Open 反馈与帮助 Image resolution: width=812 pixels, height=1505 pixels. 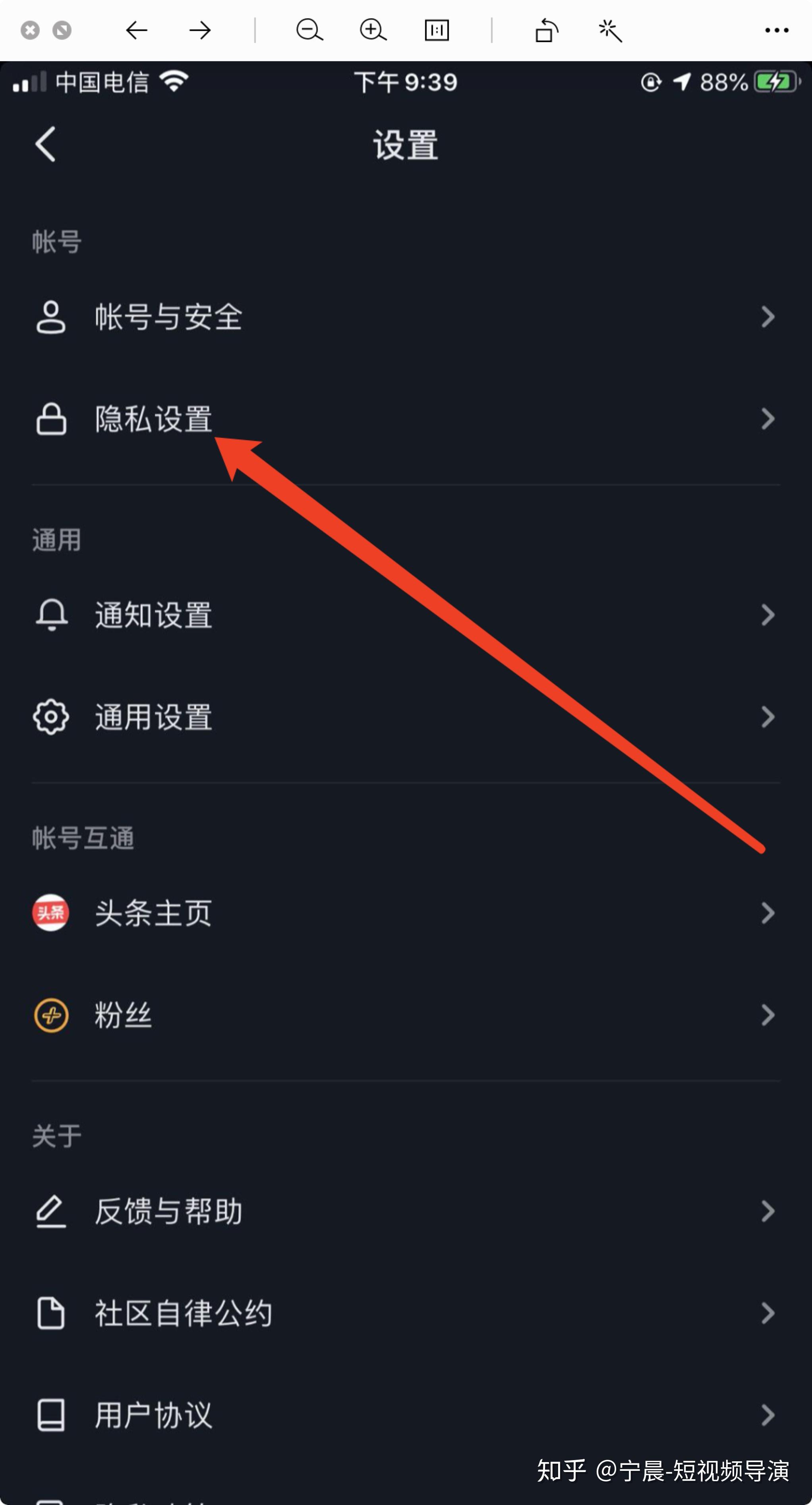406,1211
